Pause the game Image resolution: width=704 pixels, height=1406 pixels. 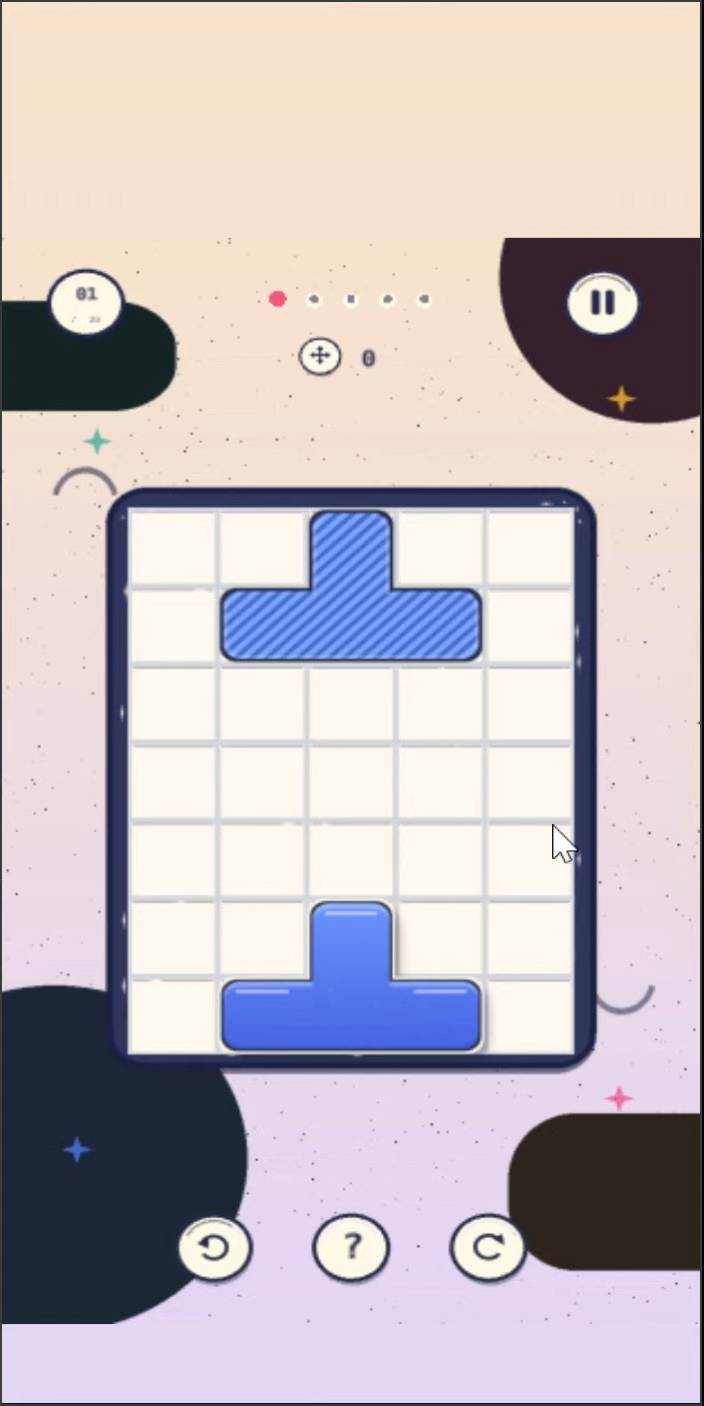tap(603, 302)
